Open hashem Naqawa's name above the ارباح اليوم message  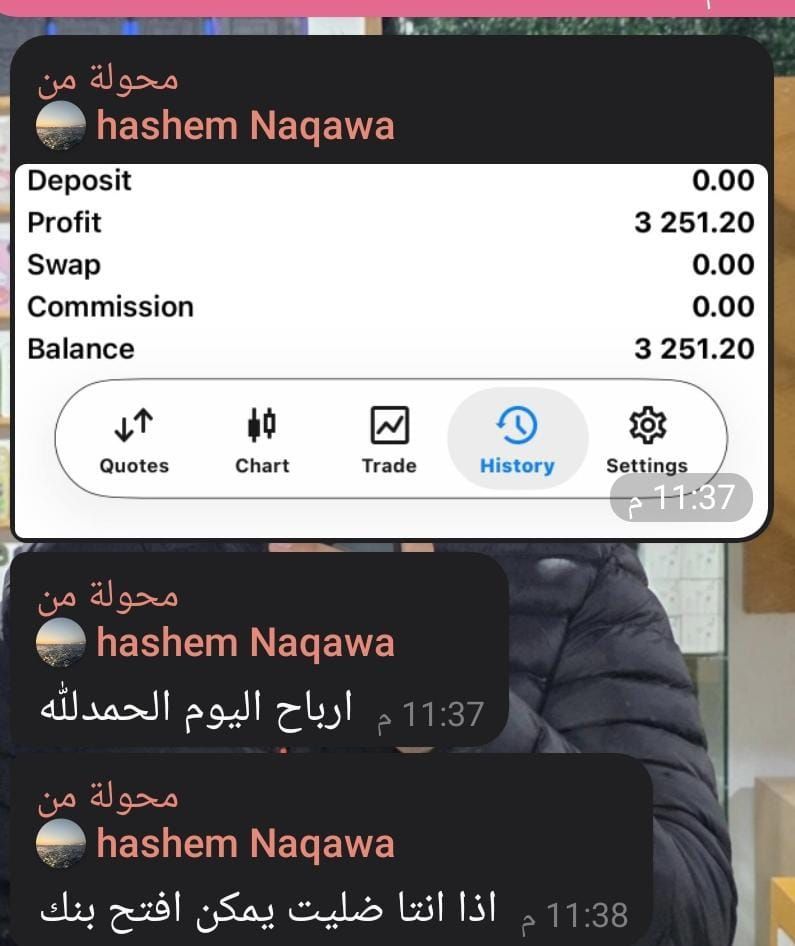click(x=244, y=643)
